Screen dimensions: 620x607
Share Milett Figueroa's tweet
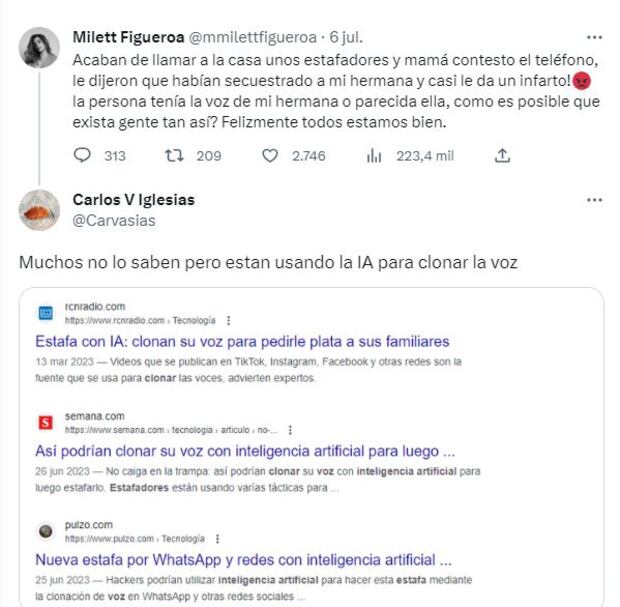504,156
